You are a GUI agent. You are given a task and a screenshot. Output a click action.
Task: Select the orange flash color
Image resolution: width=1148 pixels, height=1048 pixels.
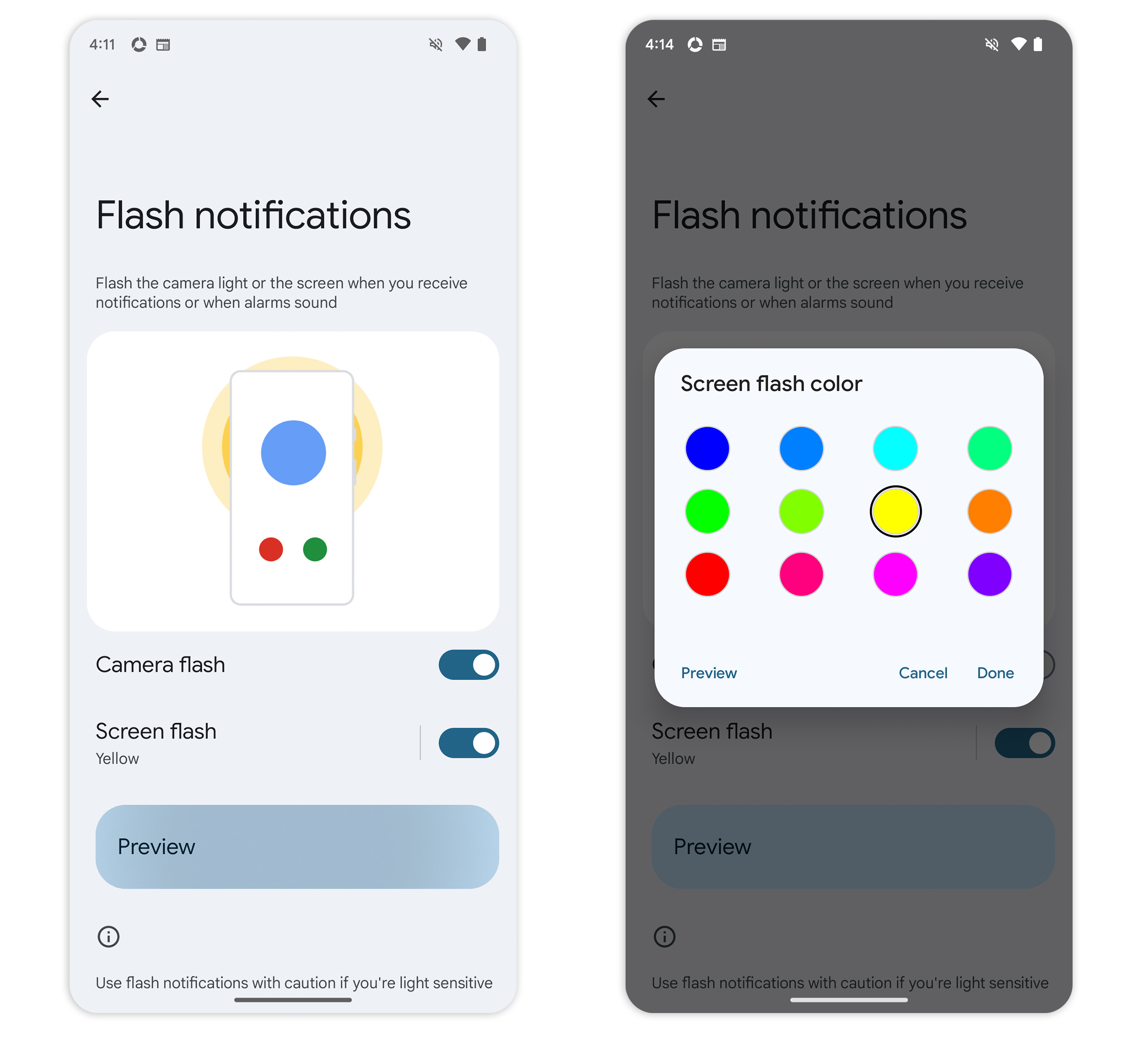(989, 511)
